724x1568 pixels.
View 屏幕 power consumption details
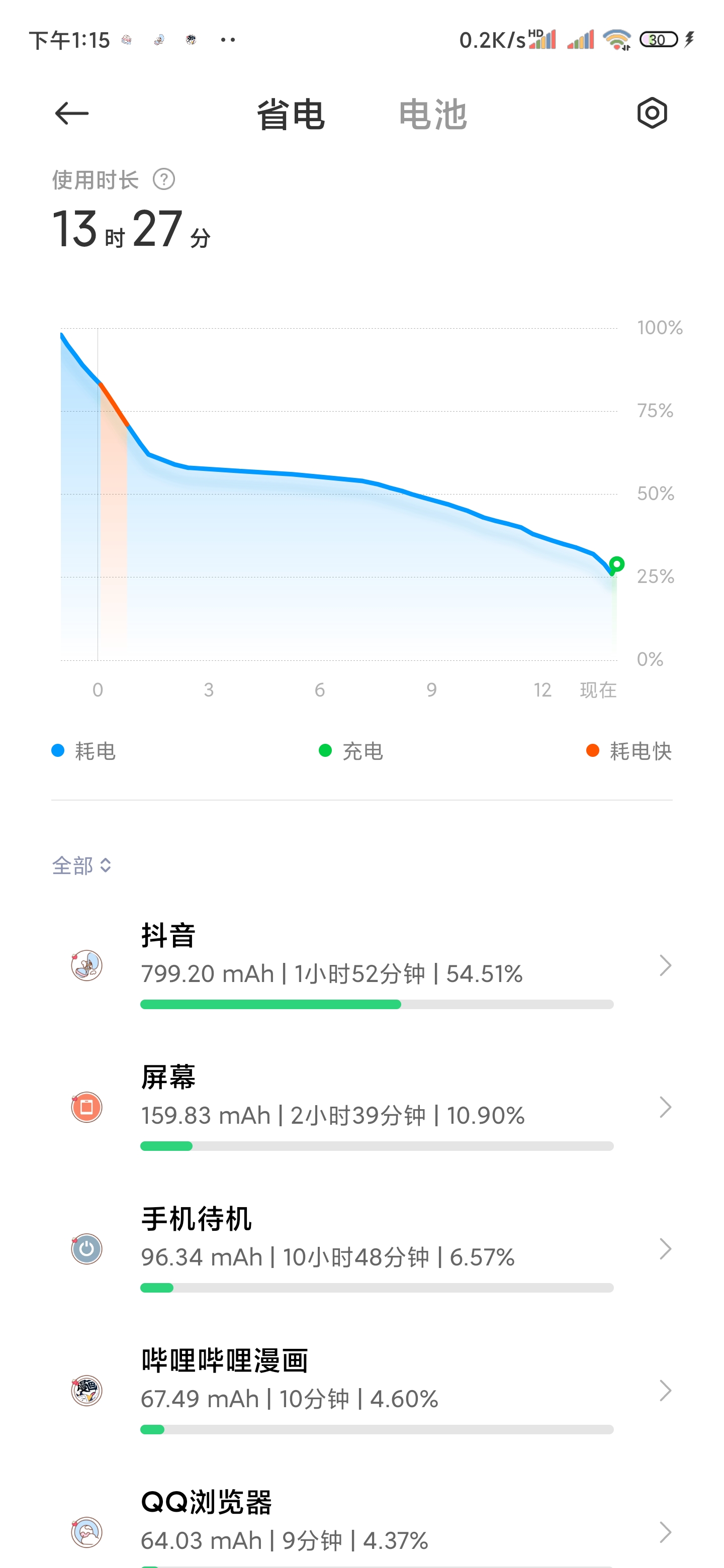pos(361,1107)
